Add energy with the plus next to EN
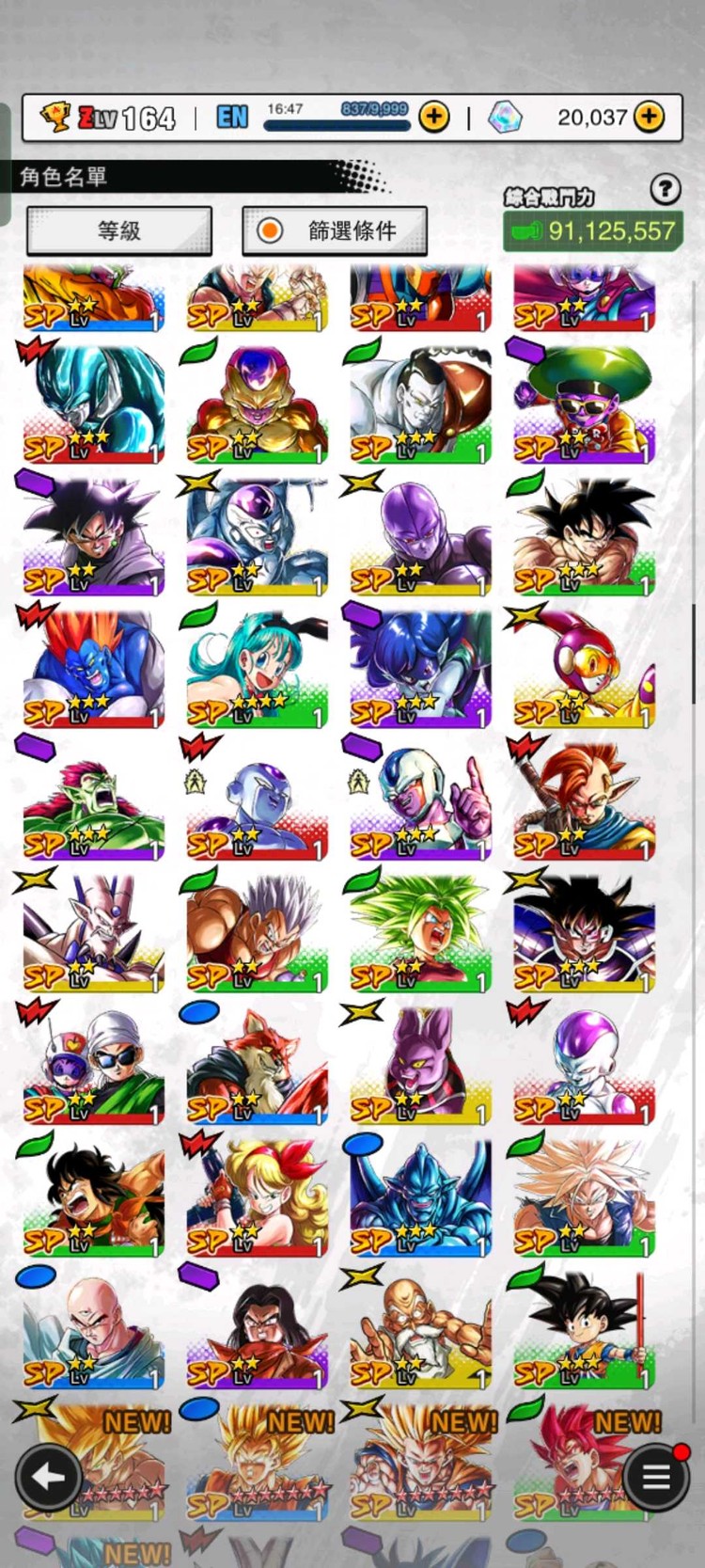Image resolution: width=705 pixels, height=1568 pixels. point(433,118)
